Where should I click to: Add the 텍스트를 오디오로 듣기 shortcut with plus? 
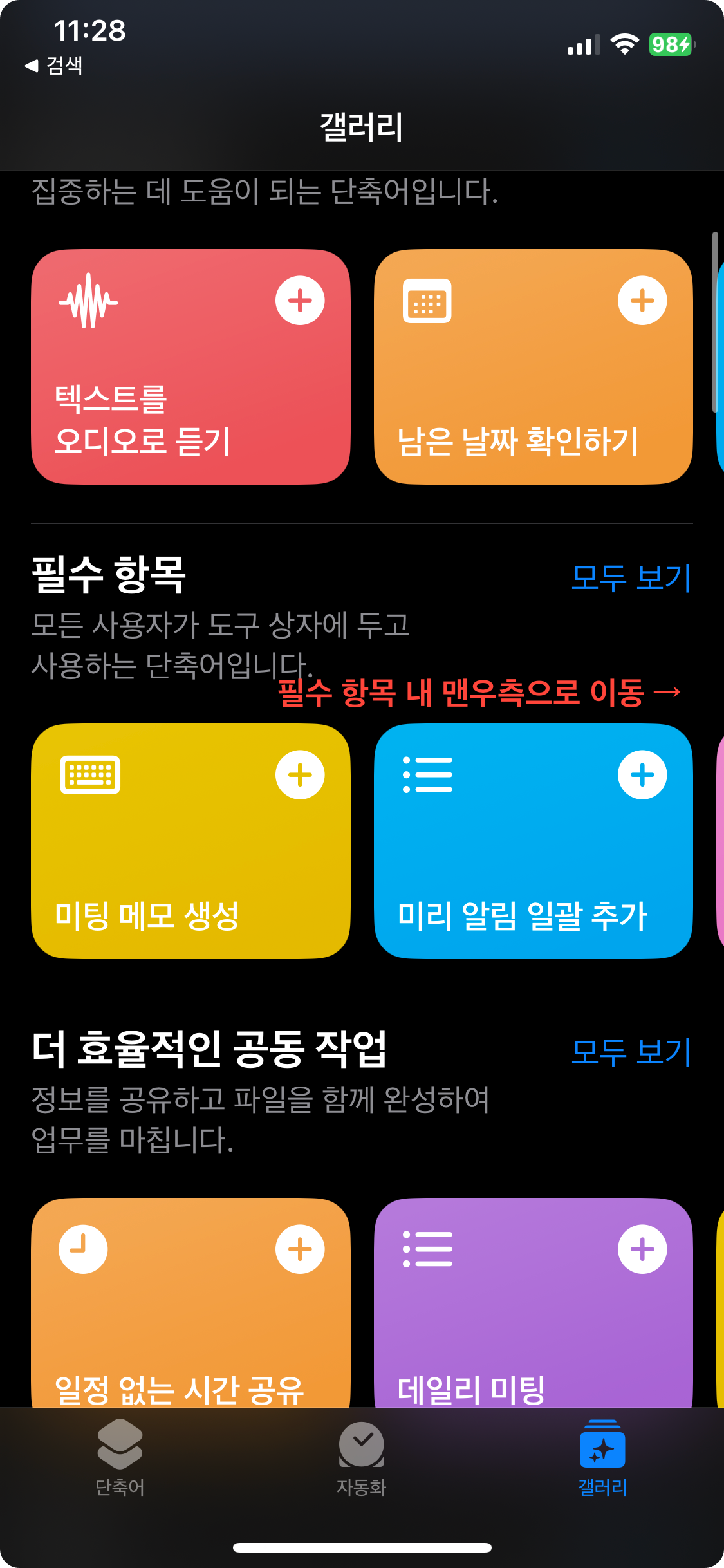coord(300,301)
